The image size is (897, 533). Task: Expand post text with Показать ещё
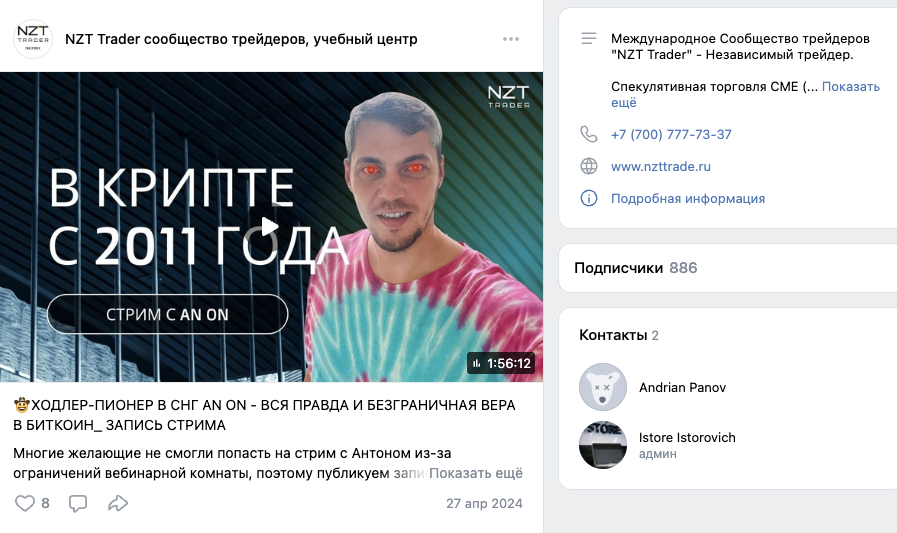pyautogui.click(x=476, y=473)
